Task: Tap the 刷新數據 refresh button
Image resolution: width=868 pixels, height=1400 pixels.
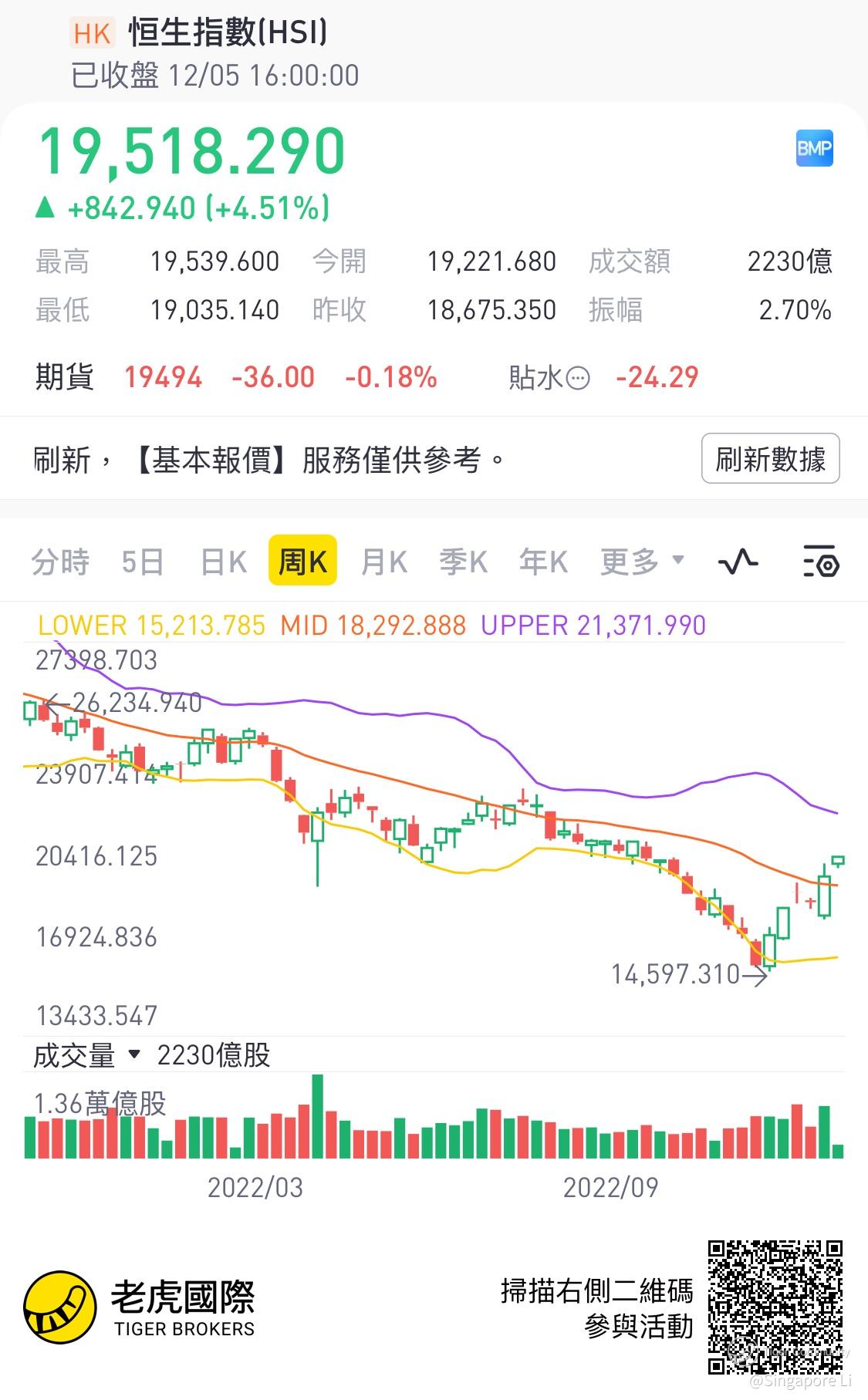Action: 770,459
